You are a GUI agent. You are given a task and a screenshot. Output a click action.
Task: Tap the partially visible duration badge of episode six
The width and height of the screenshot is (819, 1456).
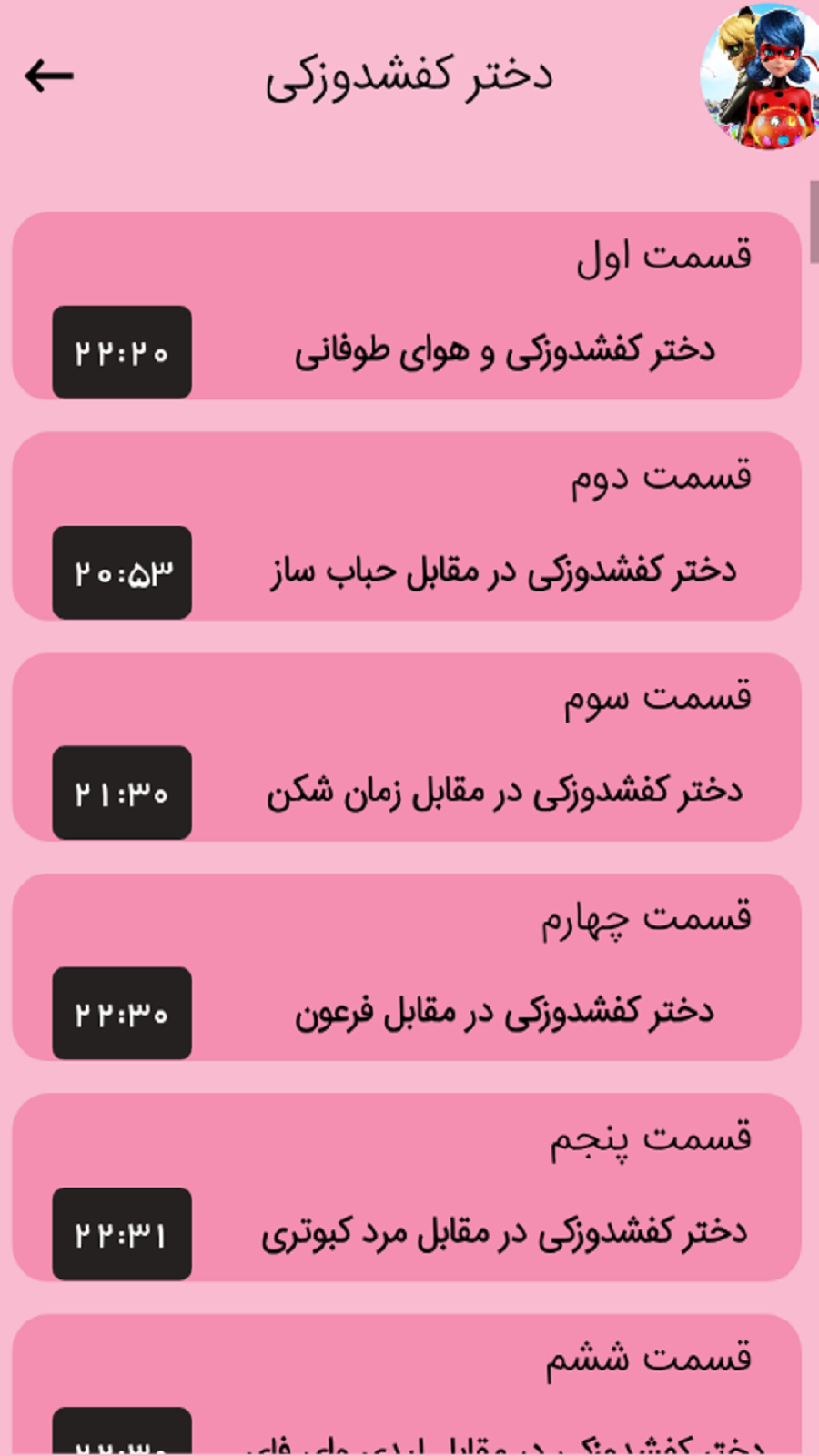(x=121, y=1438)
